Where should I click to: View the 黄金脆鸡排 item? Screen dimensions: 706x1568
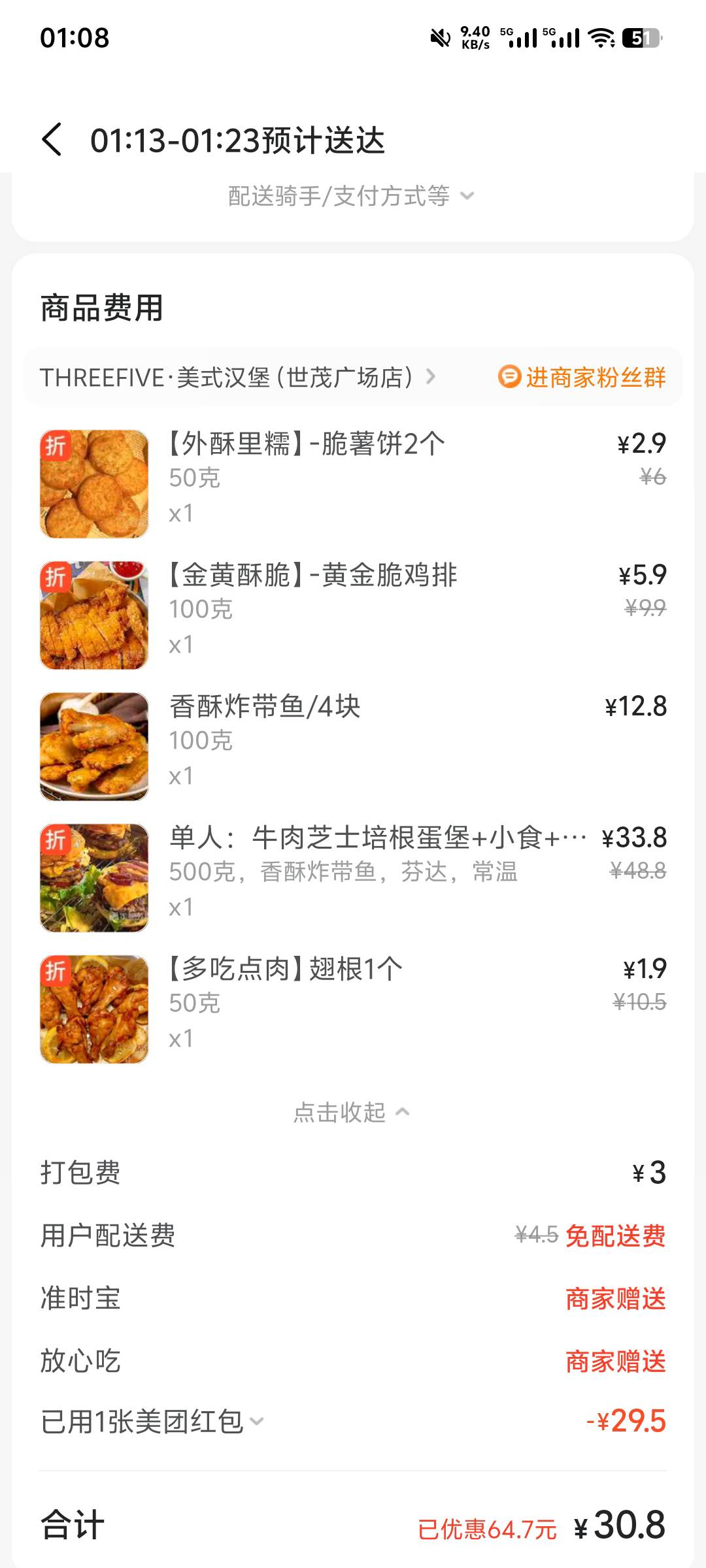pos(312,576)
